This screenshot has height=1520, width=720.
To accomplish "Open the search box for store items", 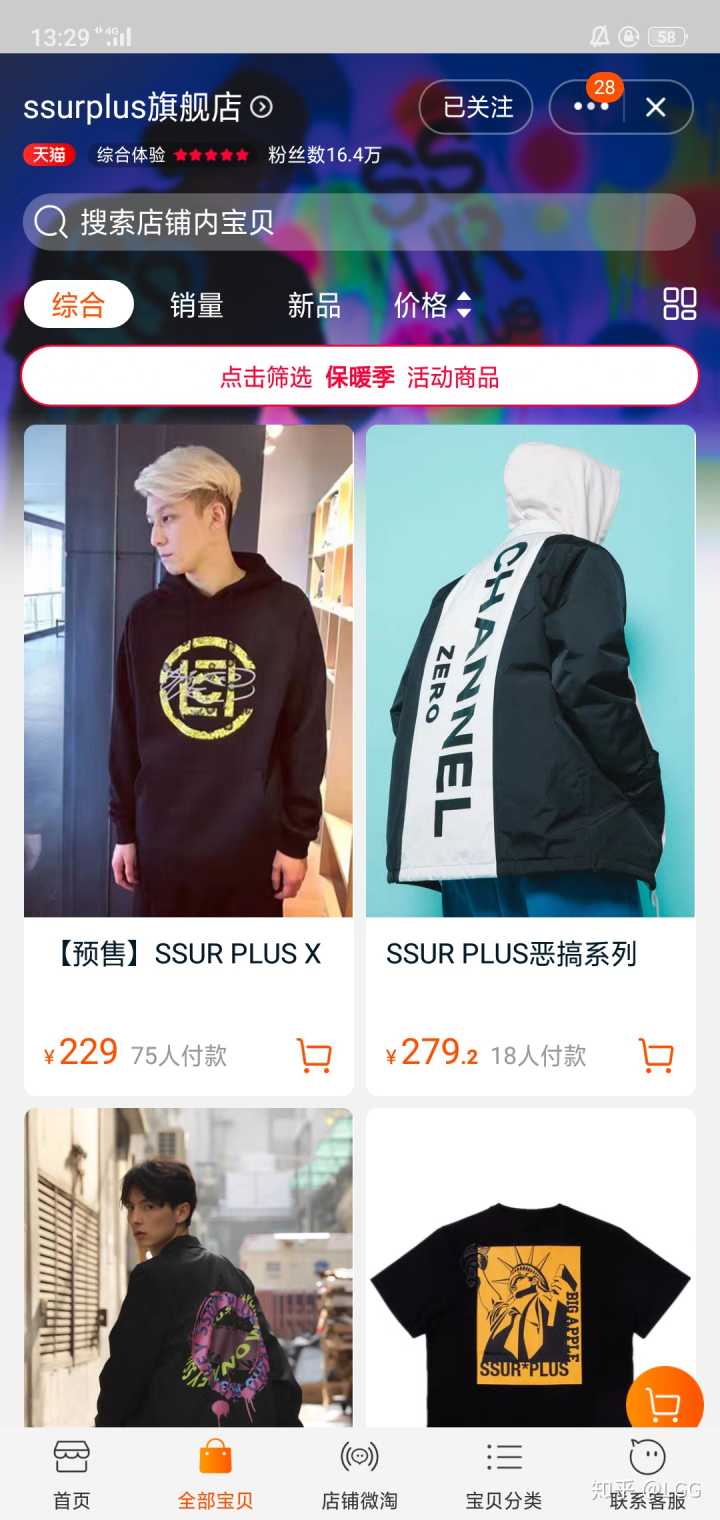I will (x=359, y=222).
